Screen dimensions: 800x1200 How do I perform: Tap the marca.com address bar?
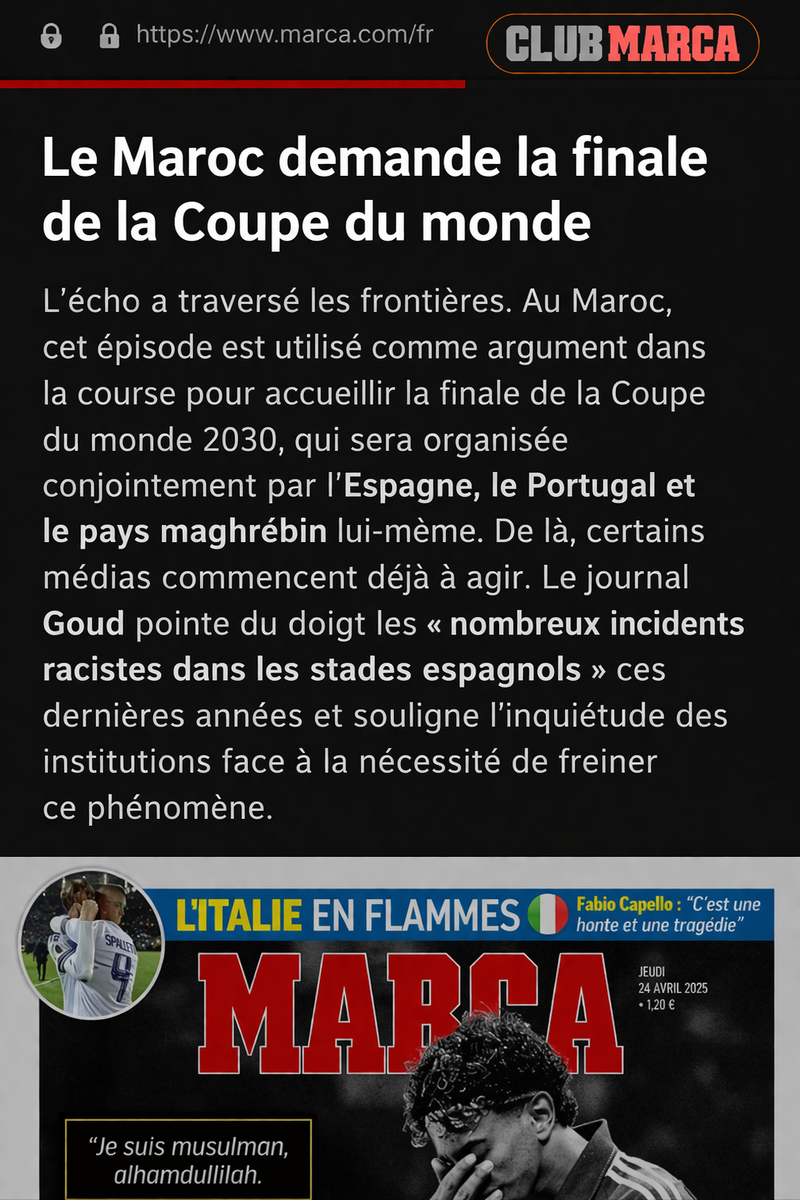tap(284, 37)
